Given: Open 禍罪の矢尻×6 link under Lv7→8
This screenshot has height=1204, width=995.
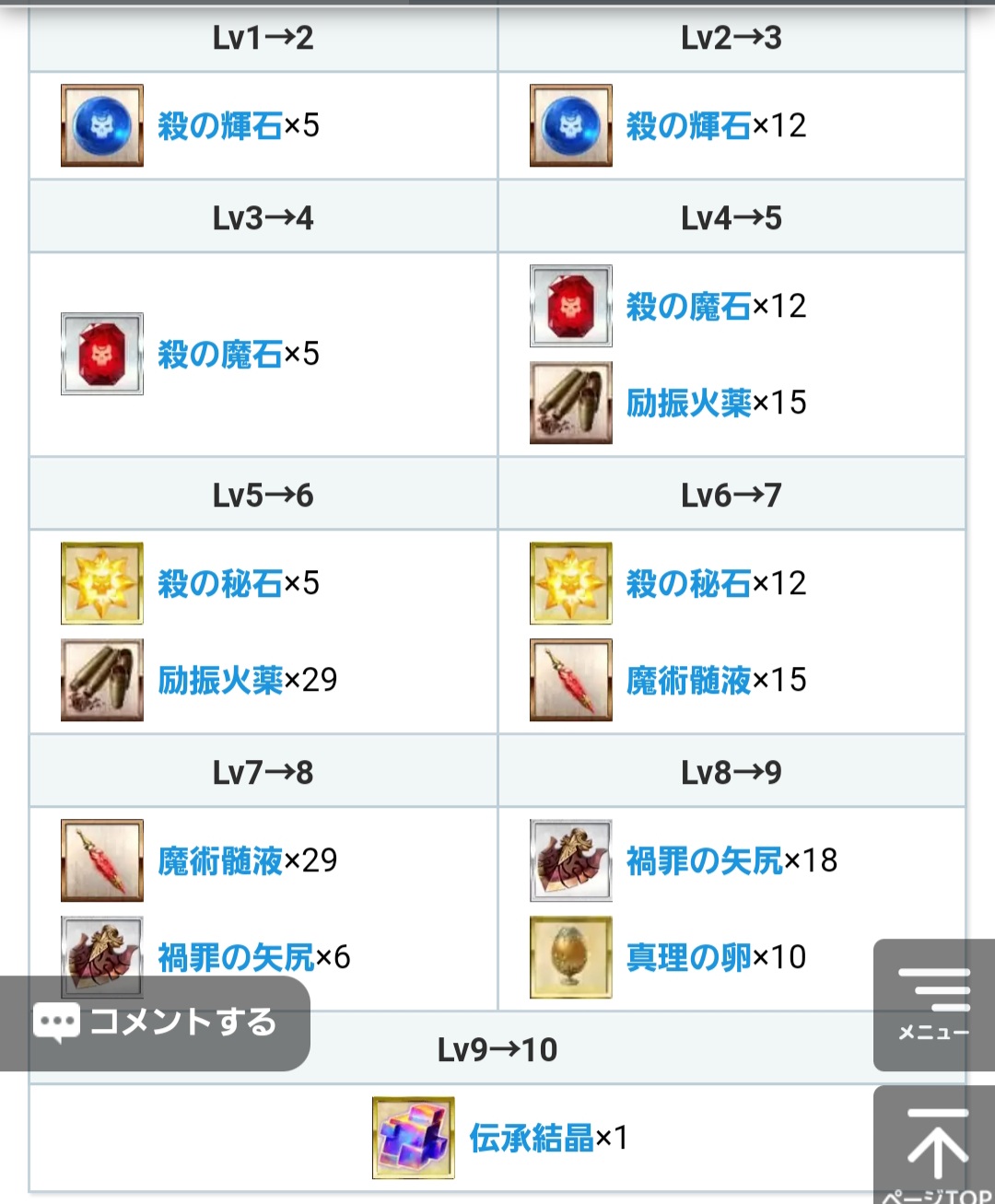Looking at the screenshot, I should 236,958.
